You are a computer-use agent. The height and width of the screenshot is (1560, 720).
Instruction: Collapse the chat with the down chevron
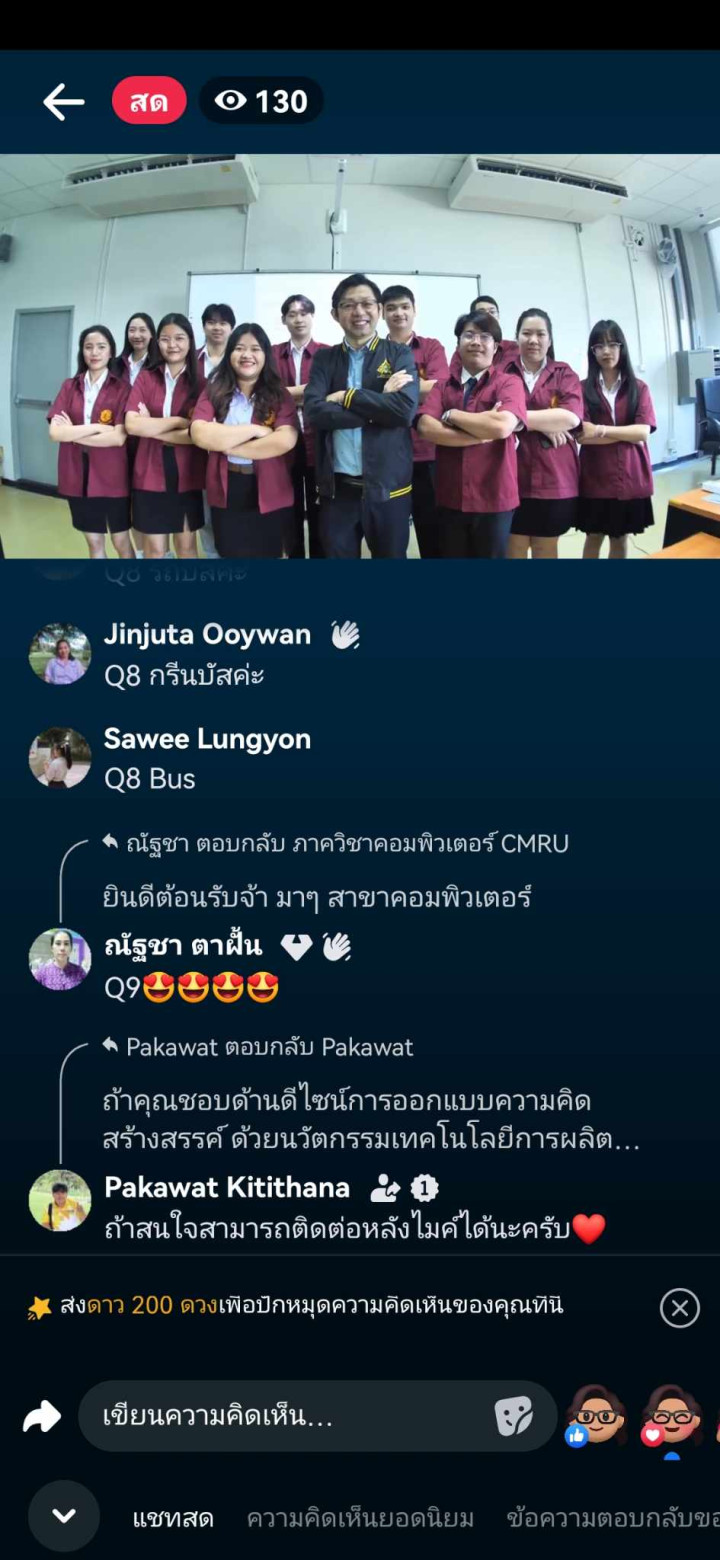(x=64, y=1516)
